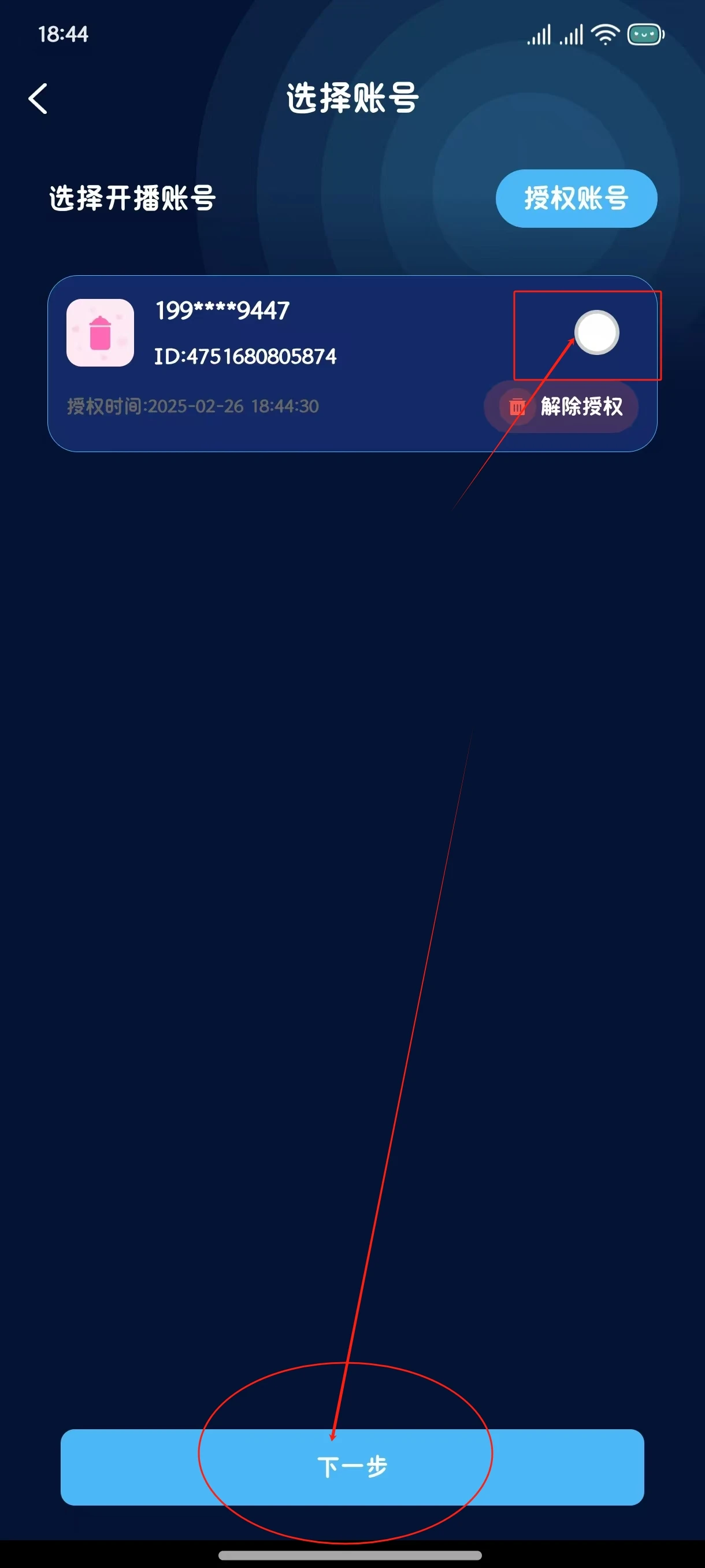The height and width of the screenshot is (1568, 705).
Task: Select the radio button for account 199****9447
Action: (596, 332)
